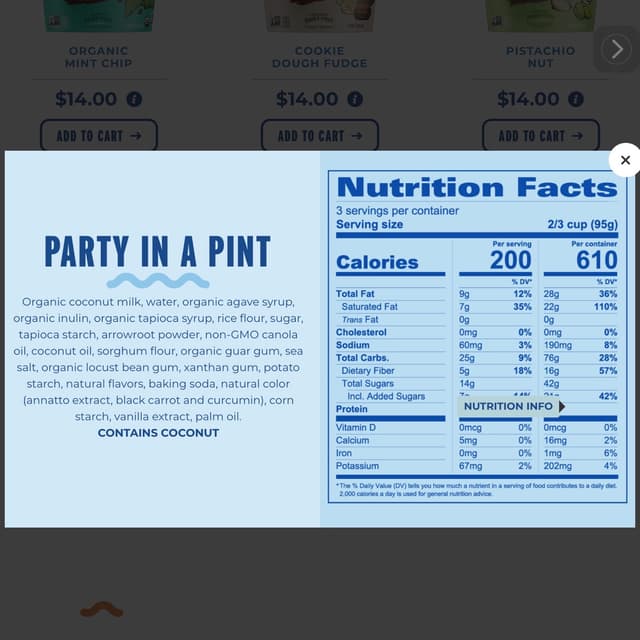Add Organic Mint Chip to cart
Viewport: 640px width, 640px height.
click(x=99, y=135)
